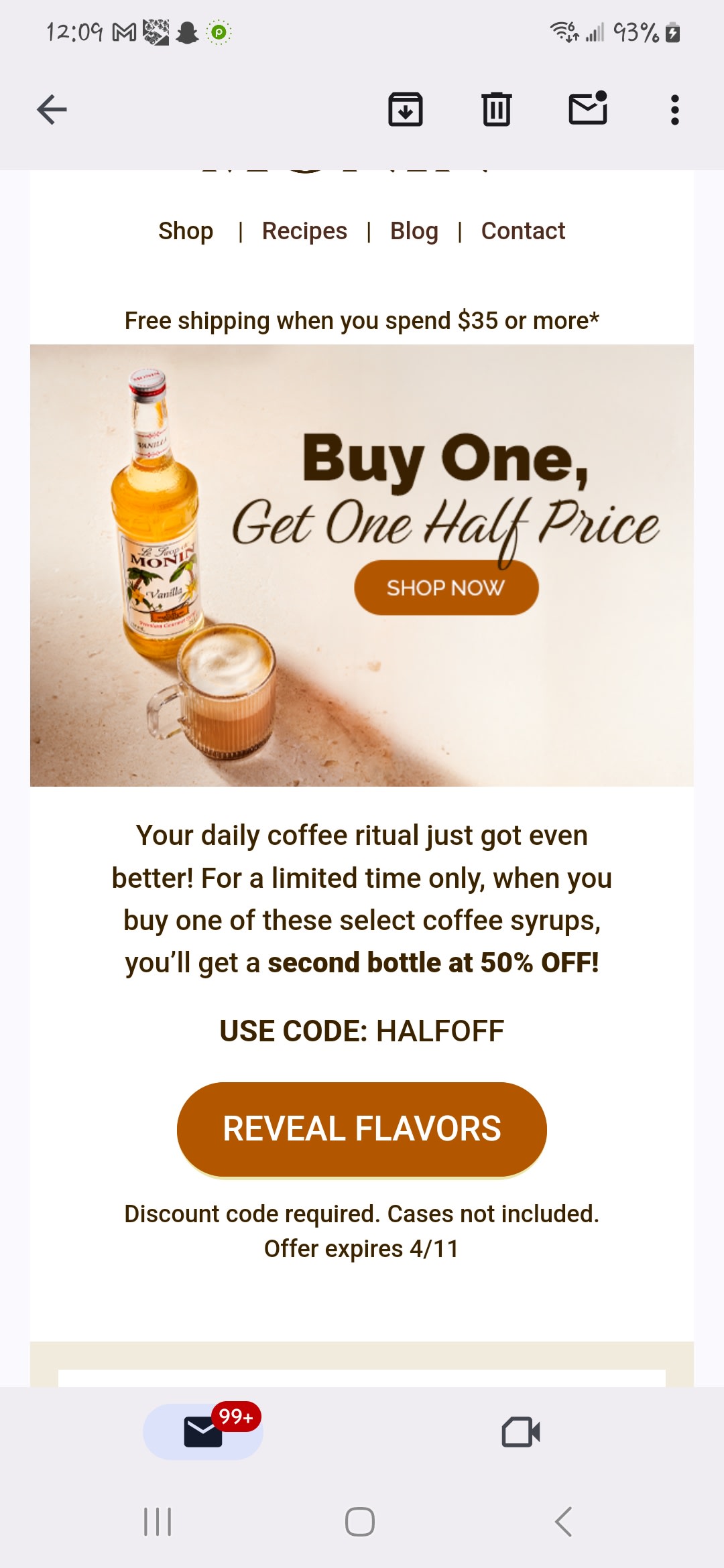Viewport: 724px width, 1568px height.
Task: Open the Shop link
Action: (186, 231)
